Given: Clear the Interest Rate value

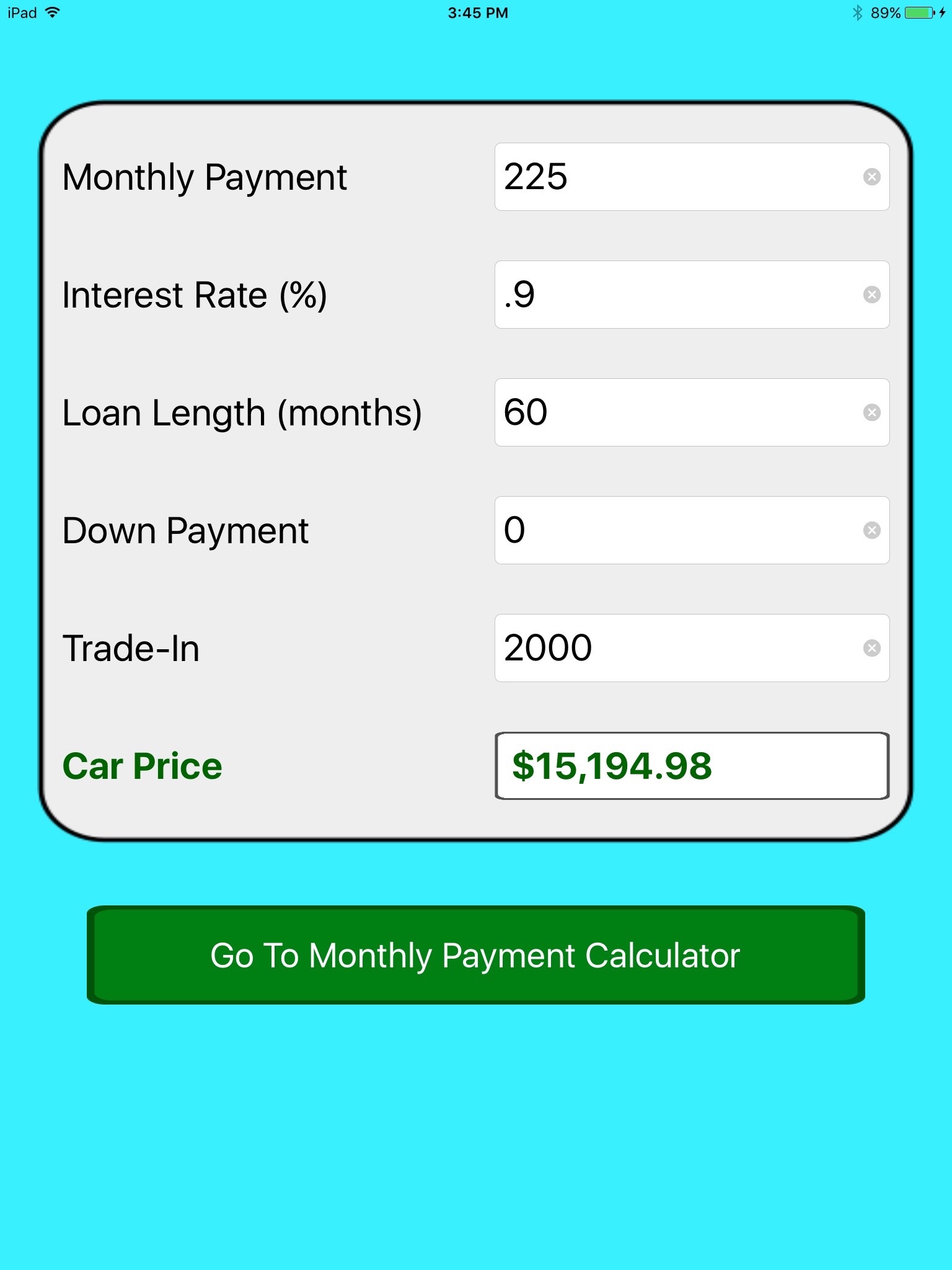Looking at the screenshot, I should [x=871, y=295].
